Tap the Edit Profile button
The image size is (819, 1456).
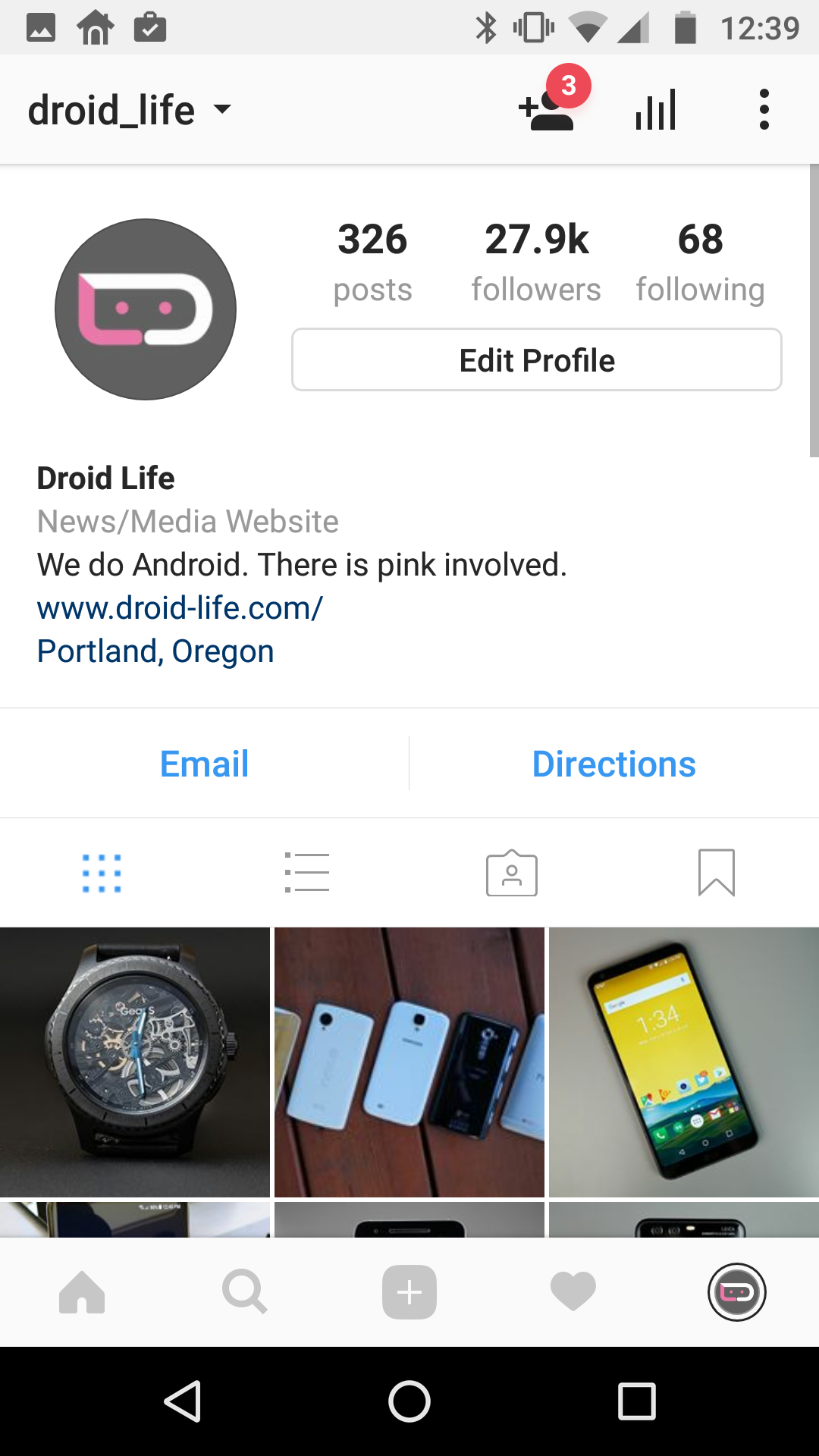click(536, 360)
